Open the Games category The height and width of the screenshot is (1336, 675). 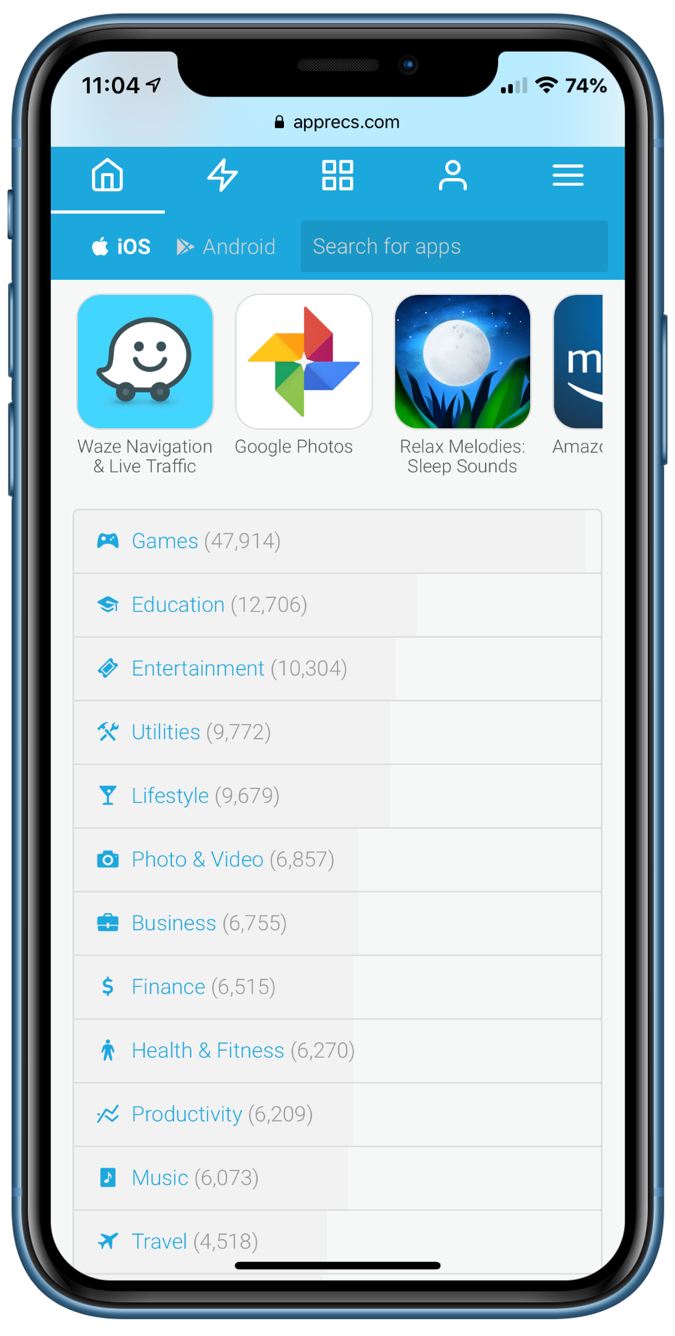(165, 541)
